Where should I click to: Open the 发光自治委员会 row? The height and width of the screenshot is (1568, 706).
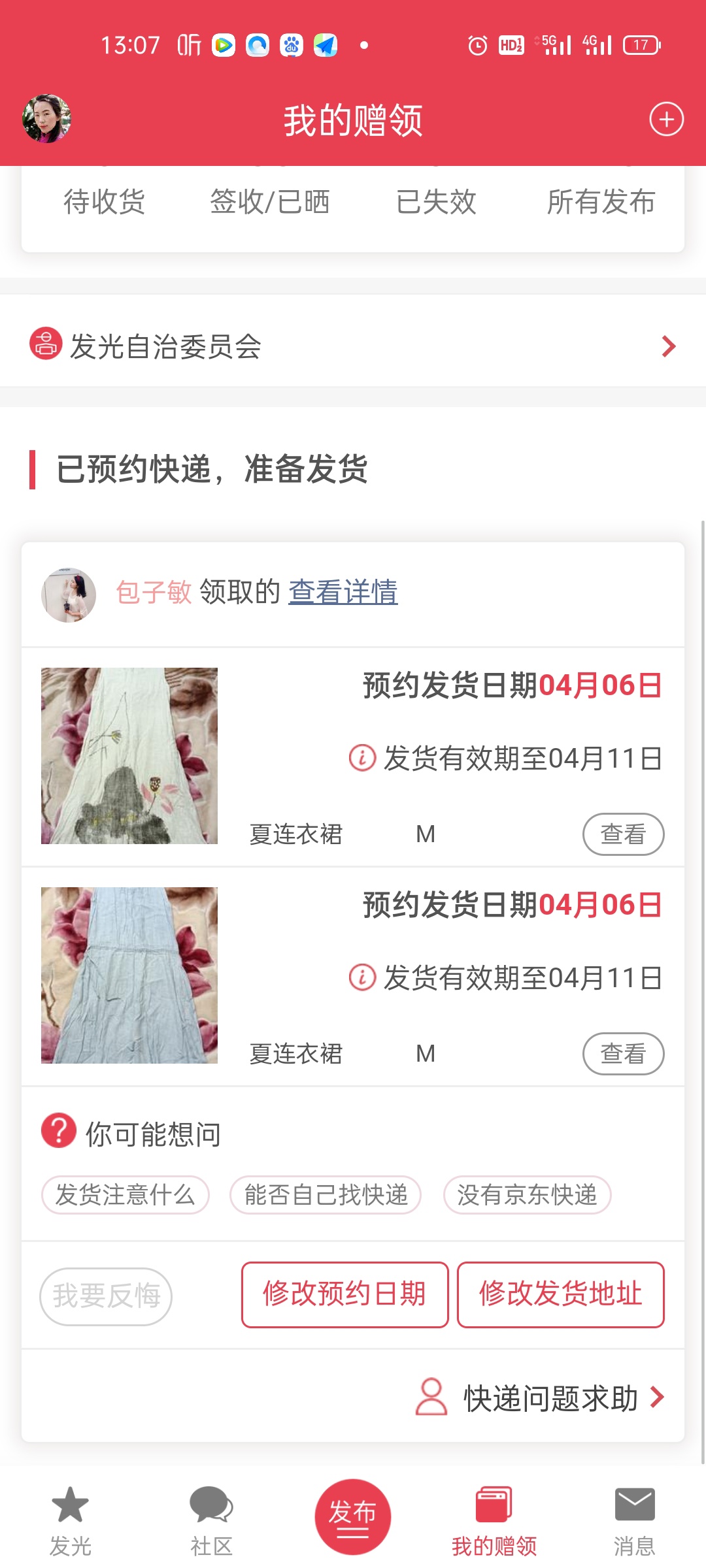pyautogui.click(x=353, y=346)
